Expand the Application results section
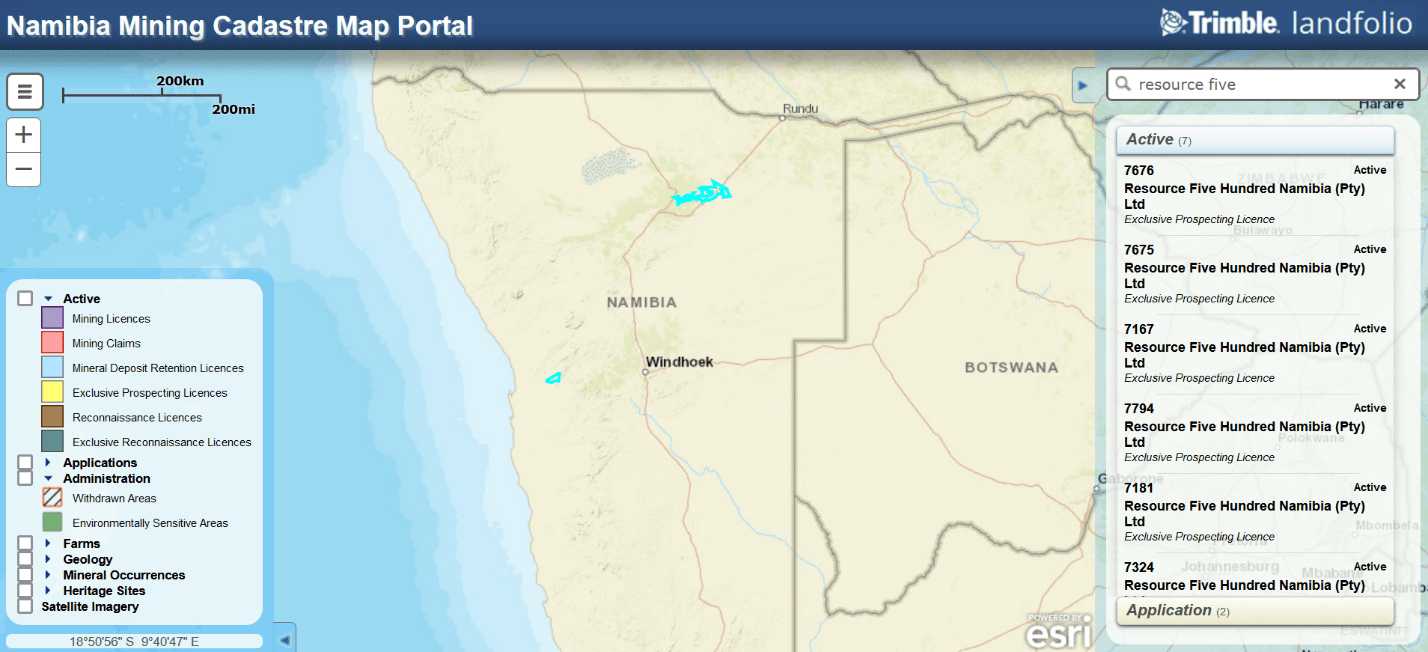The image size is (1428, 652). click(1255, 610)
